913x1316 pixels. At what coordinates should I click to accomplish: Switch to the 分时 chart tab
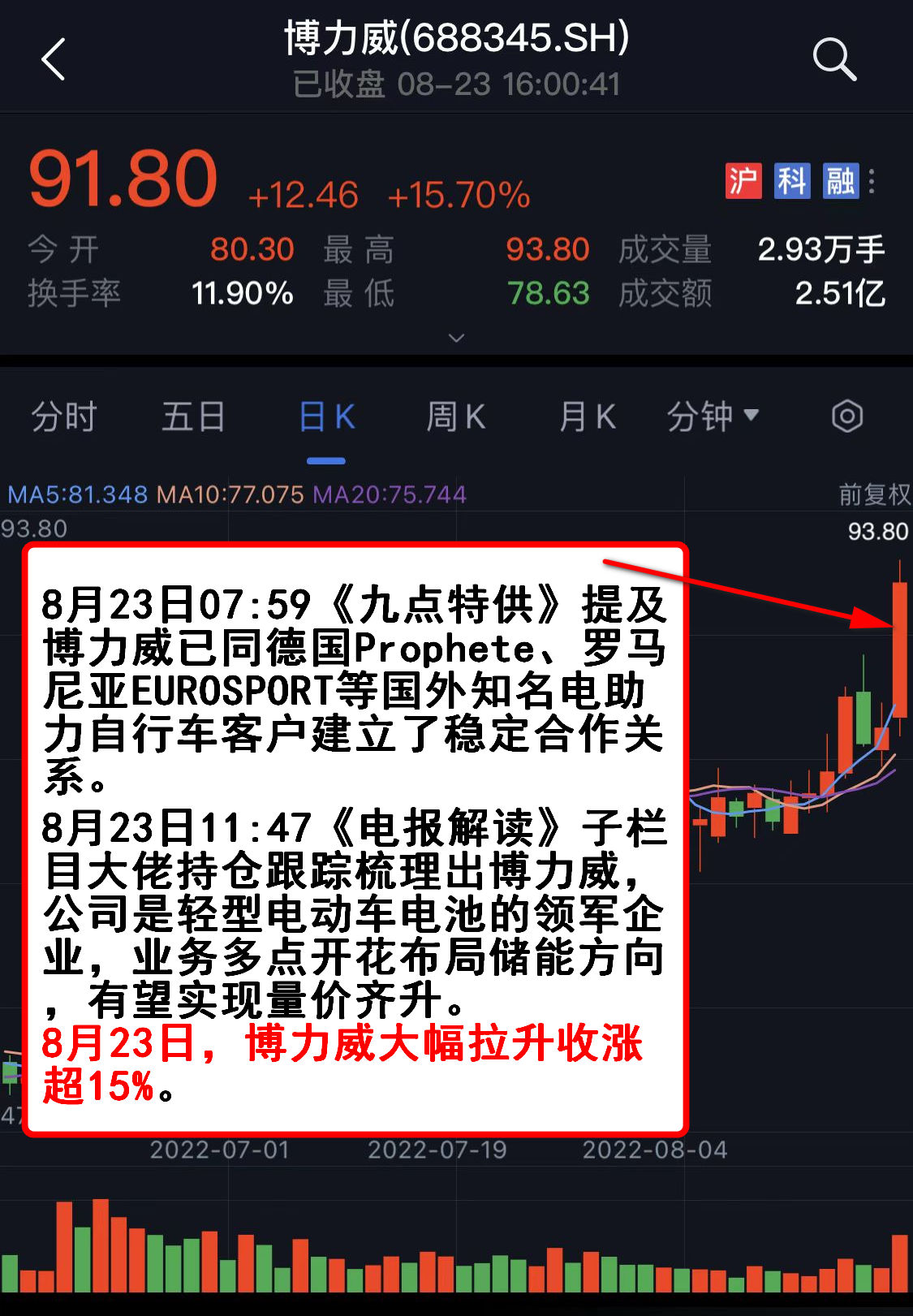tap(63, 417)
